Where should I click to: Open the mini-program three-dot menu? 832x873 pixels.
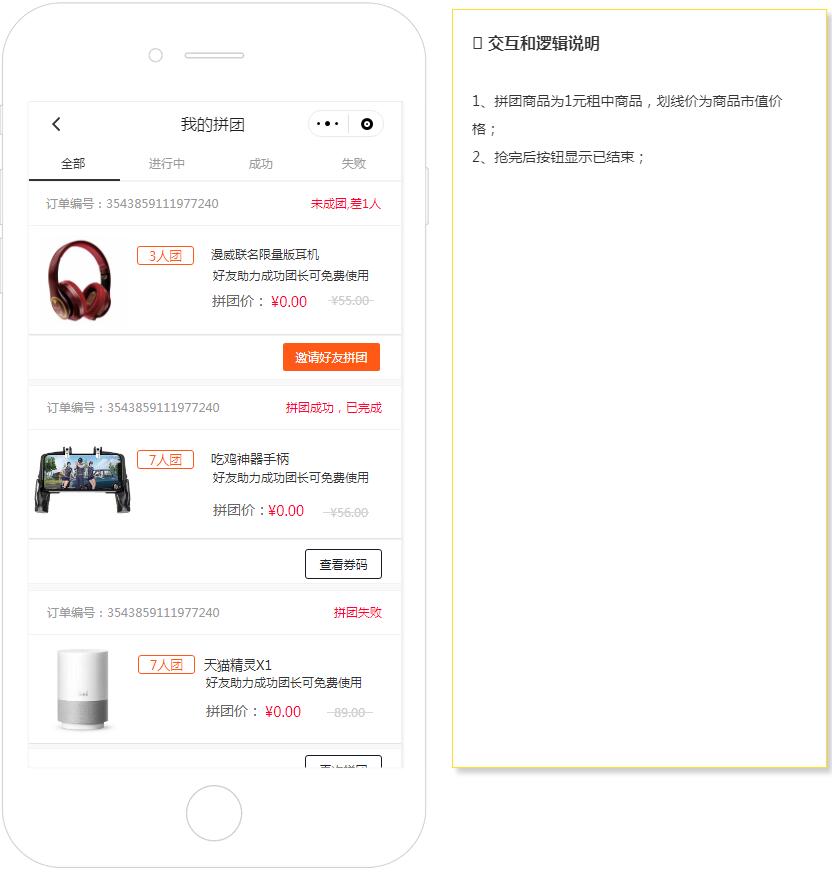click(327, 124)
